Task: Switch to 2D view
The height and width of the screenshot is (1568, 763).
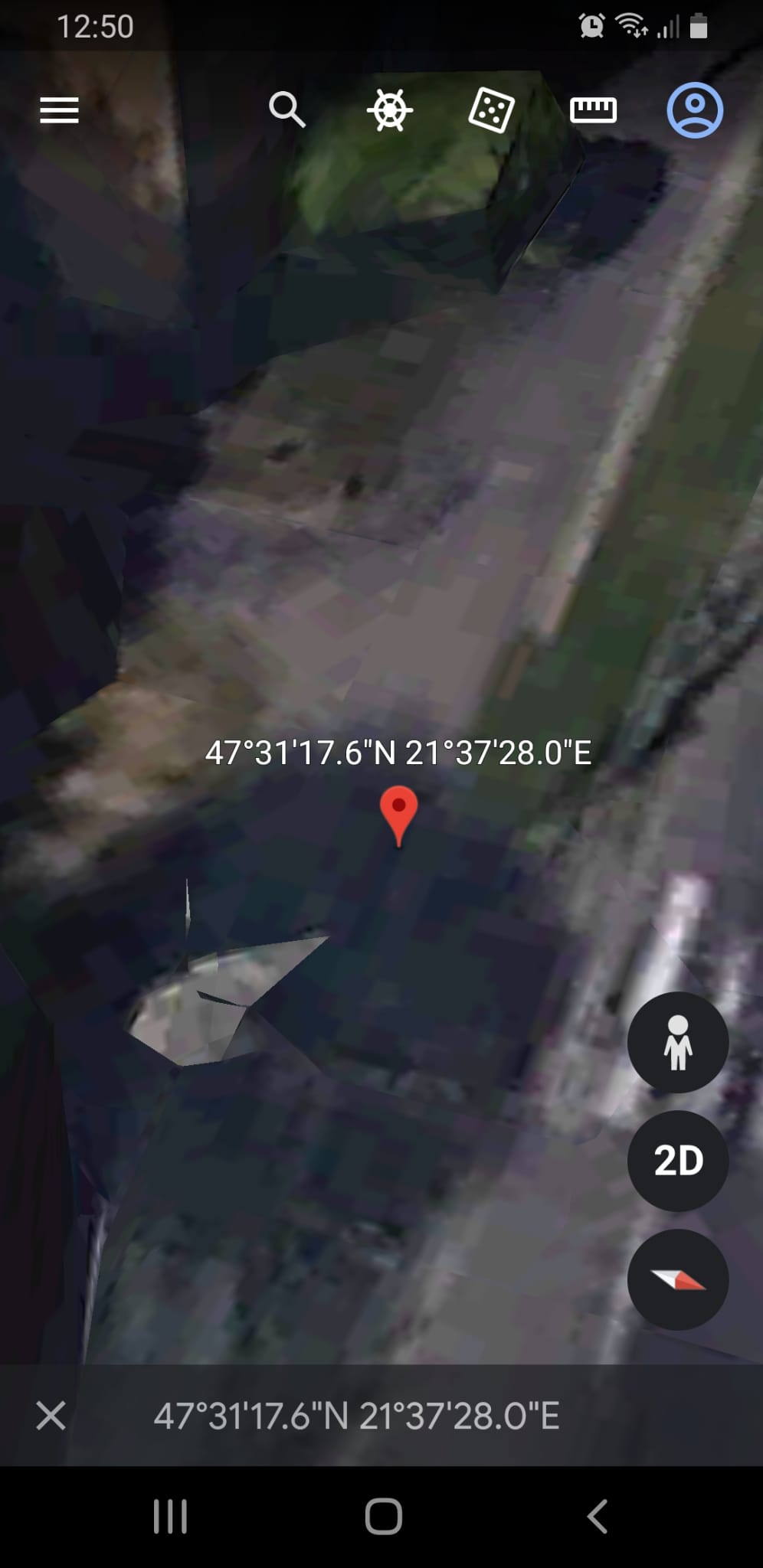Action: tap(678, 1161)
